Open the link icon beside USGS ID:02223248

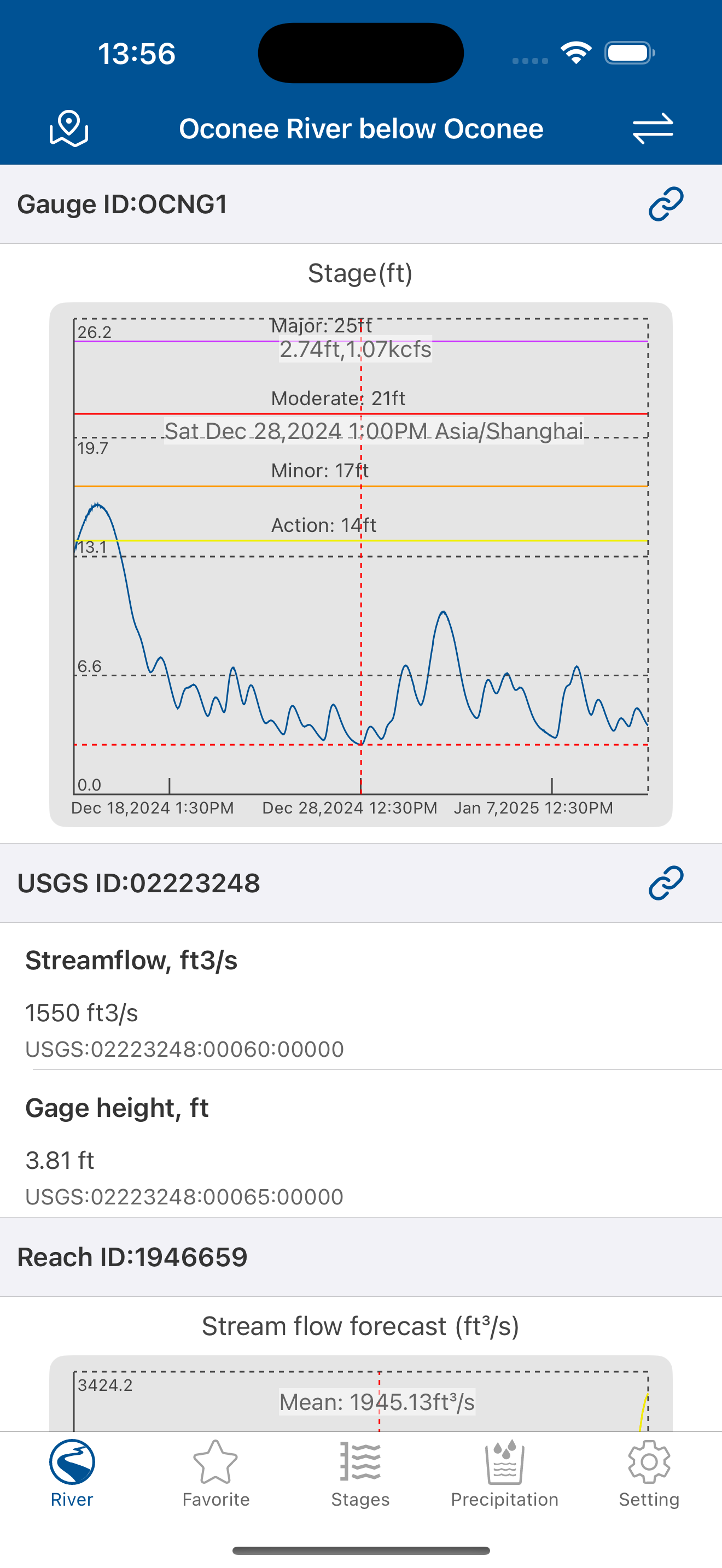point(666,883)
